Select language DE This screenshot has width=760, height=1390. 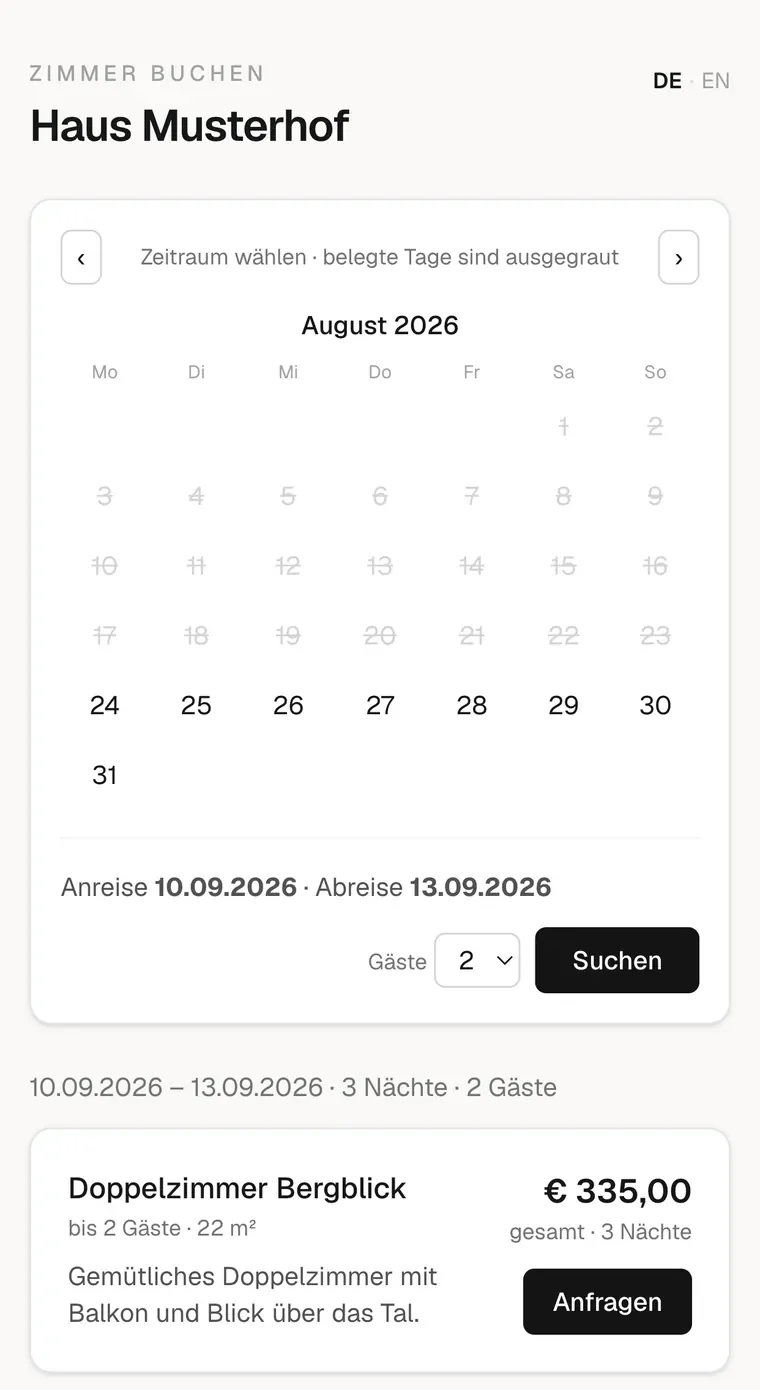(667, 81)
